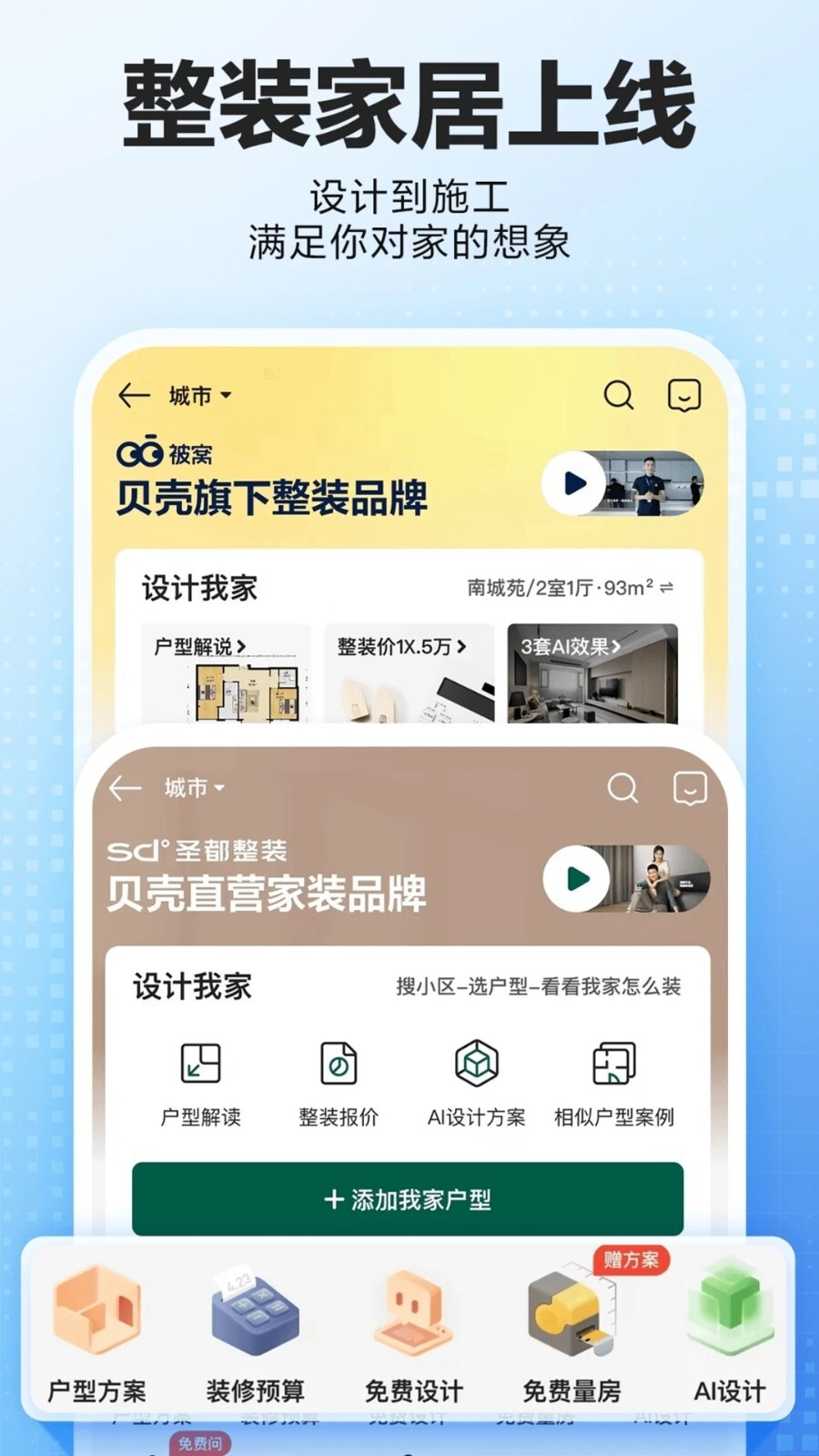Open the 整装报价 quotation tool
Viewport: 819px width, 1456px height.
click(x=339, y=1063)
